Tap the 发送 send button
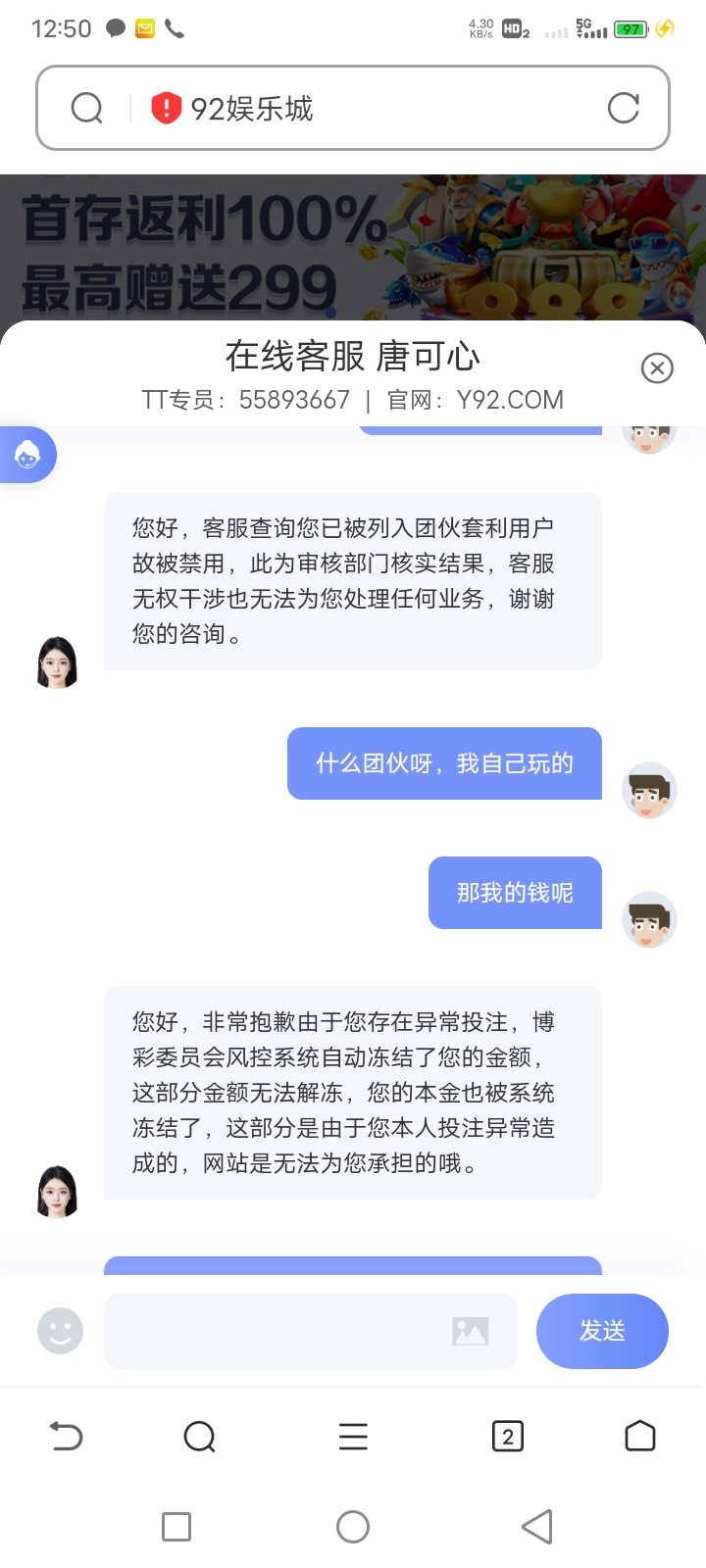706x1568 pixels. point(602,1331)
